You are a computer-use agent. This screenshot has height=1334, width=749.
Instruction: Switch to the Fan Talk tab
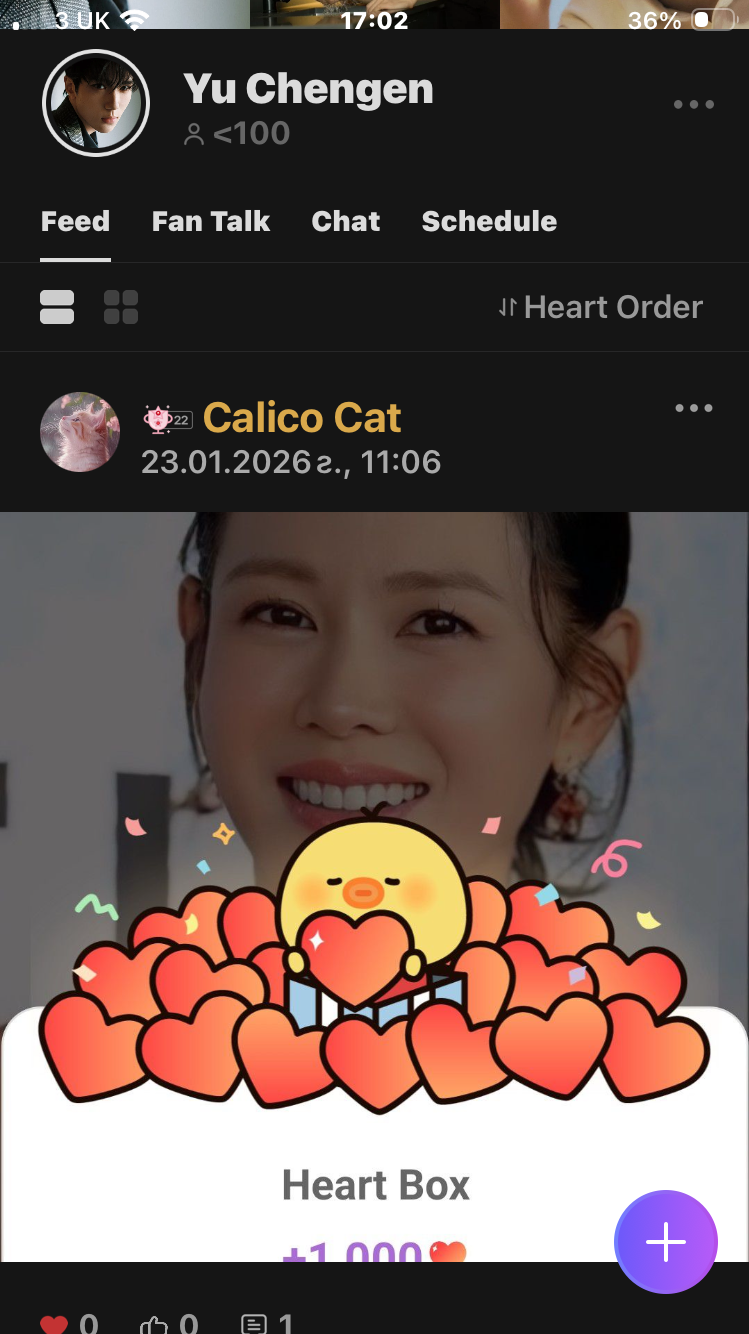click(210, 221)
